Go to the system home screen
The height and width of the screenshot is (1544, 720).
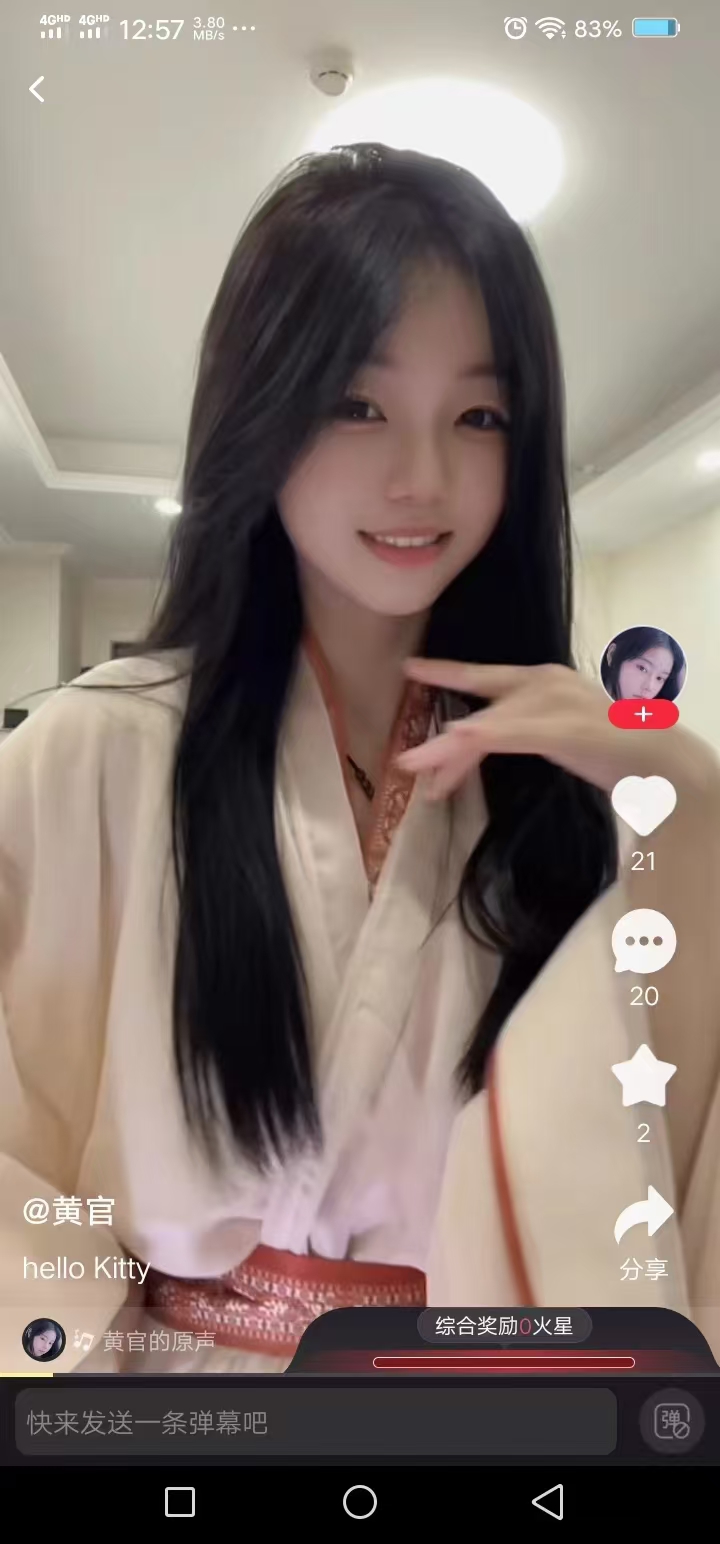(x=360, y=1501)
